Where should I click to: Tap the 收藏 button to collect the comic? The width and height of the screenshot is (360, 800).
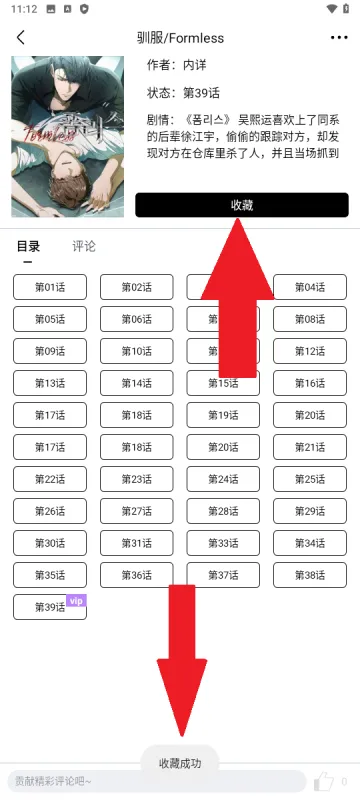tap(242, 205)
